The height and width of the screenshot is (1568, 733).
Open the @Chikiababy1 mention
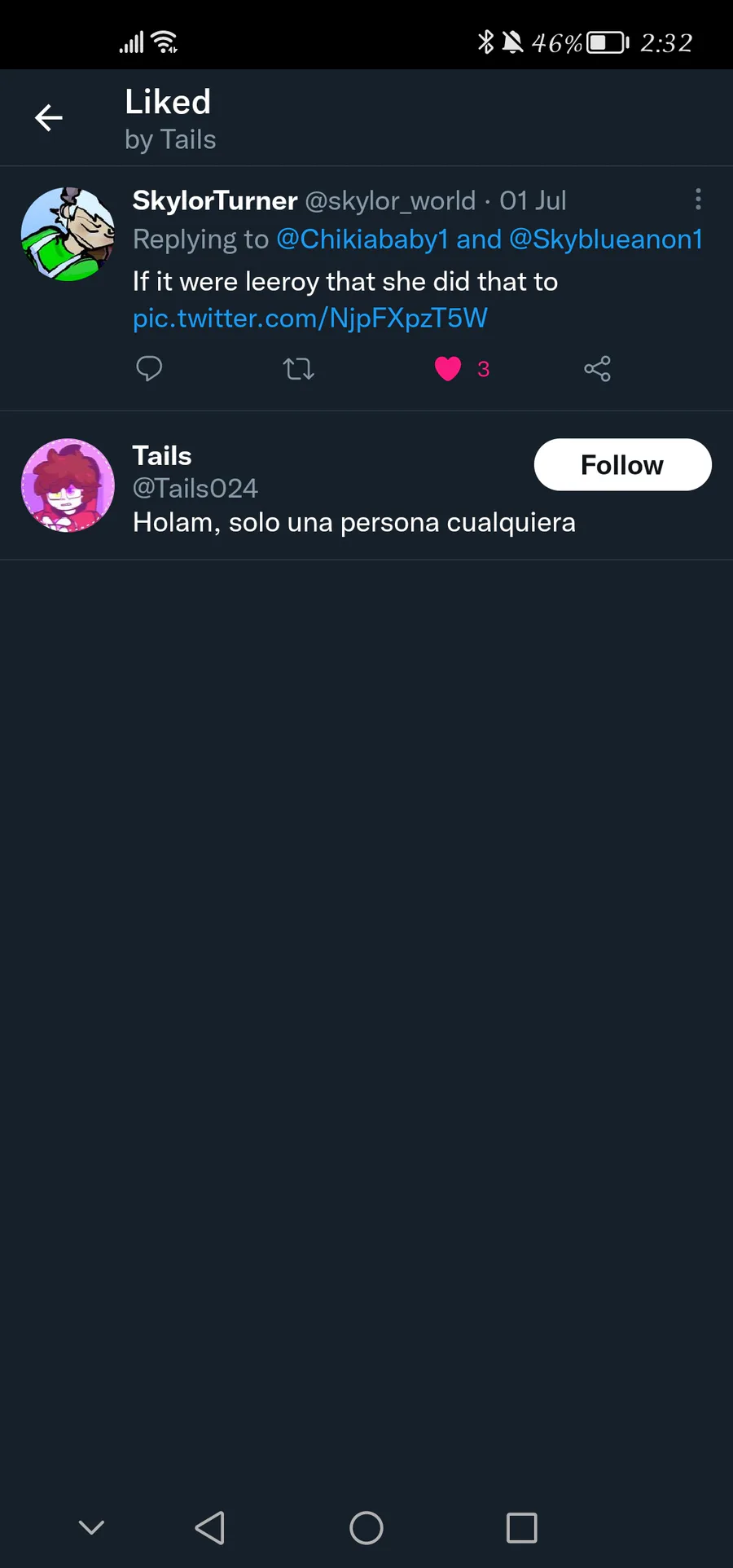tap(362, 239)
